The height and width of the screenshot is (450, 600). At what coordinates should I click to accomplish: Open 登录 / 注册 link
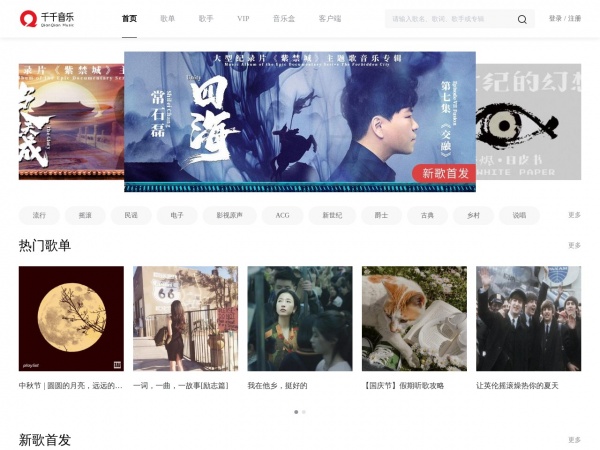pyautogui.click(x=564, y=19)
